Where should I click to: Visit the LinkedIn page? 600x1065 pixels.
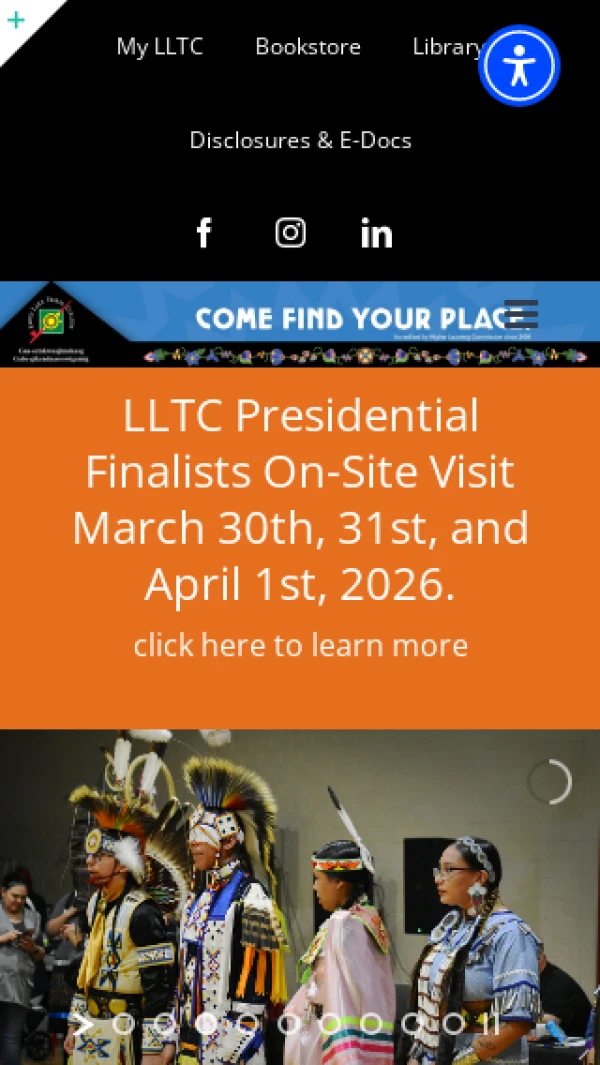click(x=376, y=233)
